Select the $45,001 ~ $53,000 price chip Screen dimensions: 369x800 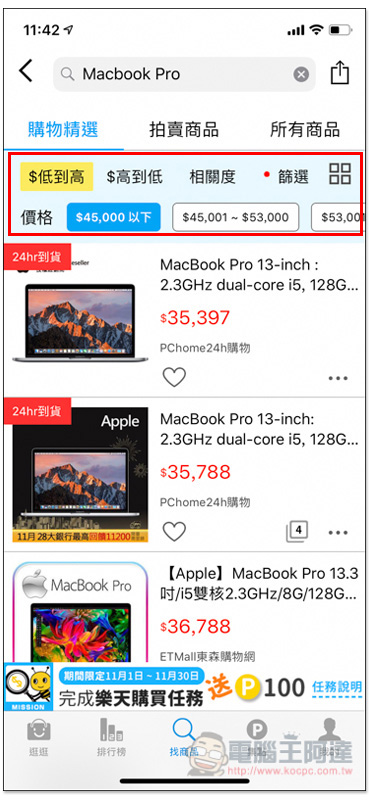tap(235, 217)
